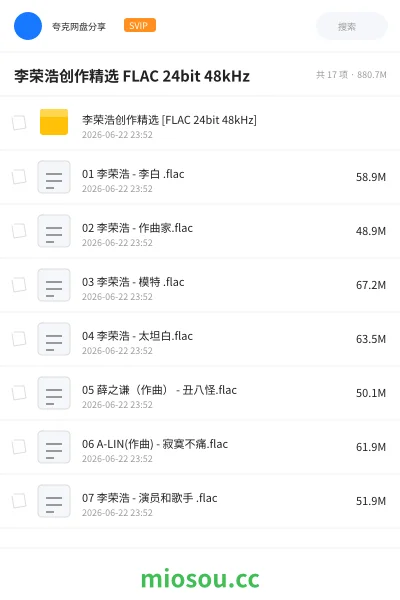Select the checkbox for 06 寂寞不痛.flac
The image size is (400, 600).
pyautogui.click(x=19, y=447)
